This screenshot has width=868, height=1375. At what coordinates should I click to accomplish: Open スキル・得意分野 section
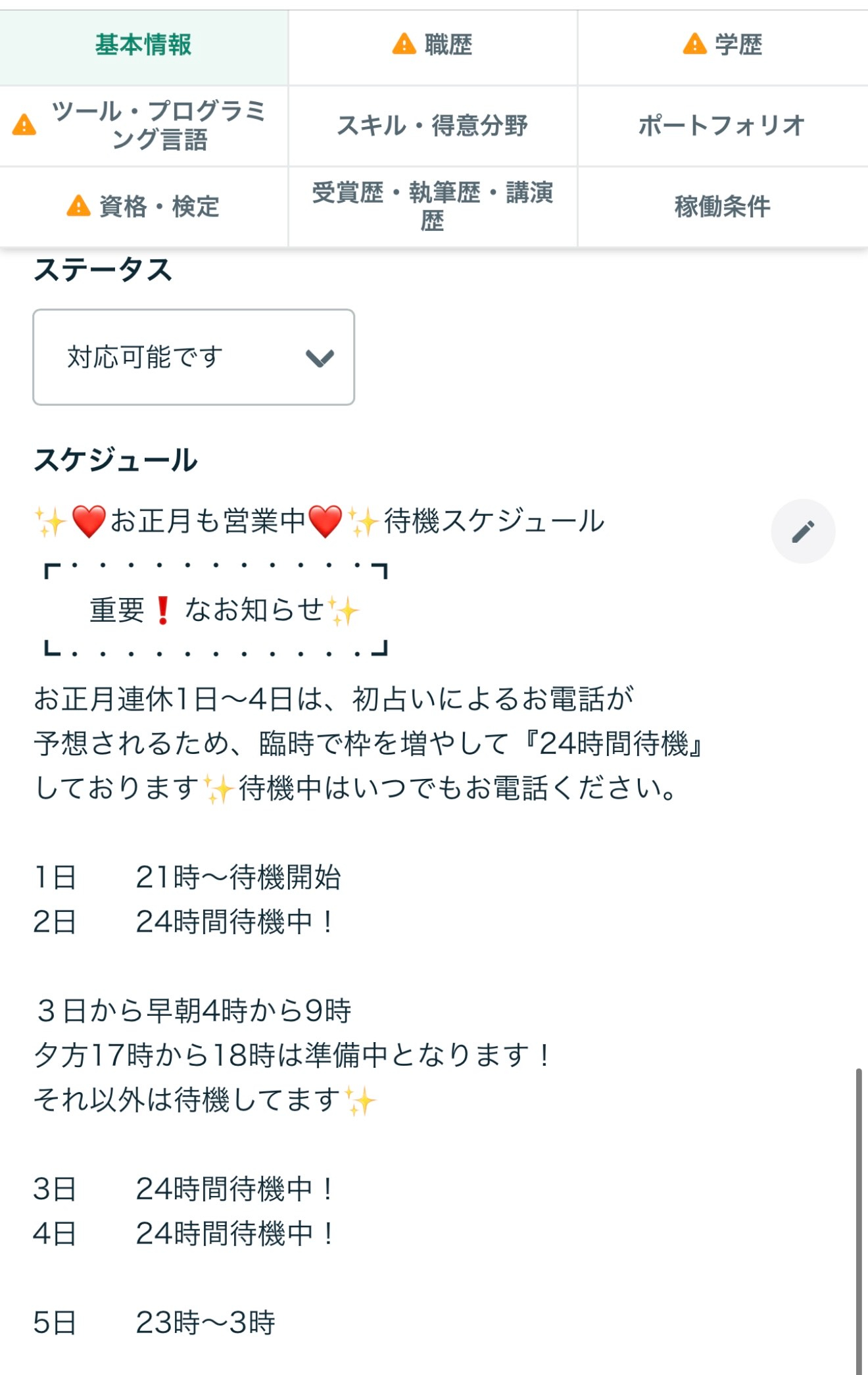tap(433, 126)
